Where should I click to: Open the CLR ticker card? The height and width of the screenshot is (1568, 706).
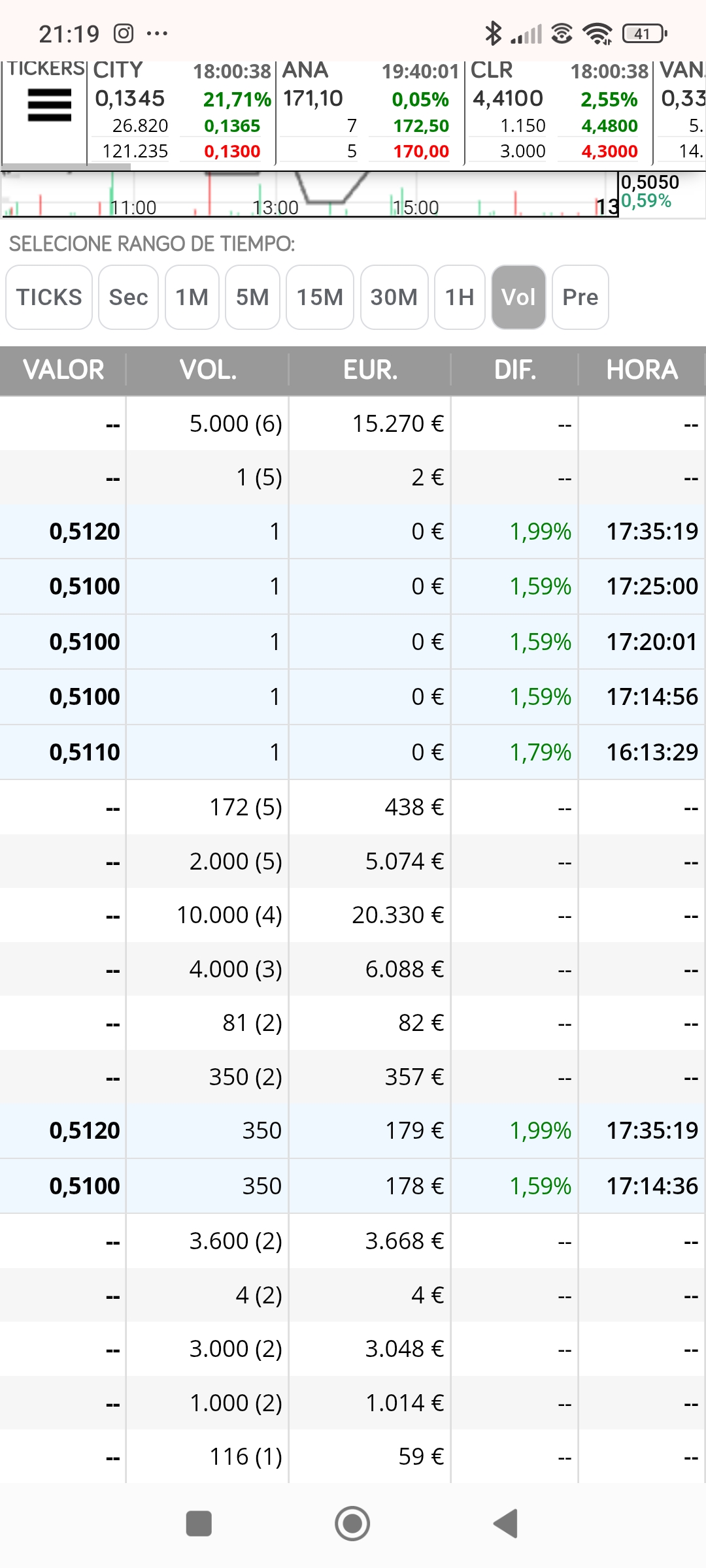point(559,112)
